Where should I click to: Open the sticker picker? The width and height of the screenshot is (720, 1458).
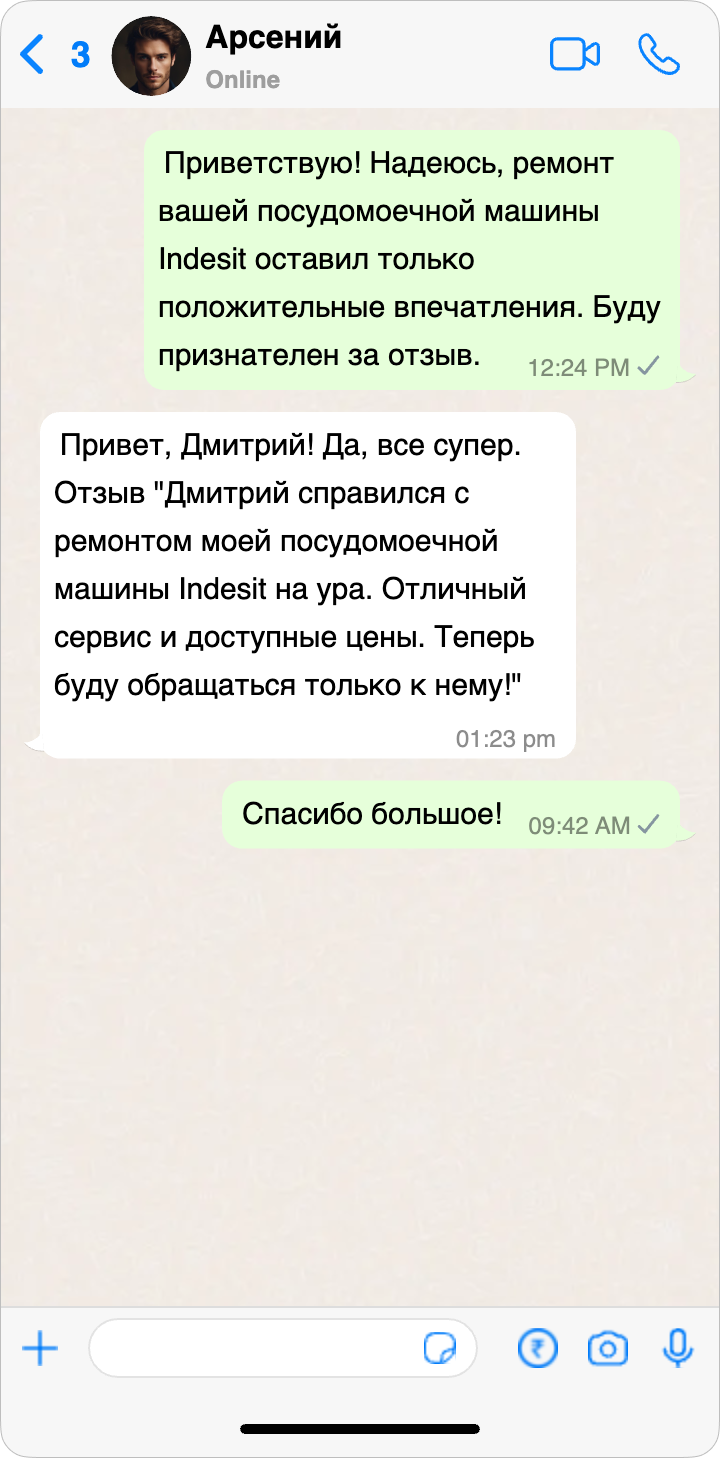click(x=440, y=1349)
